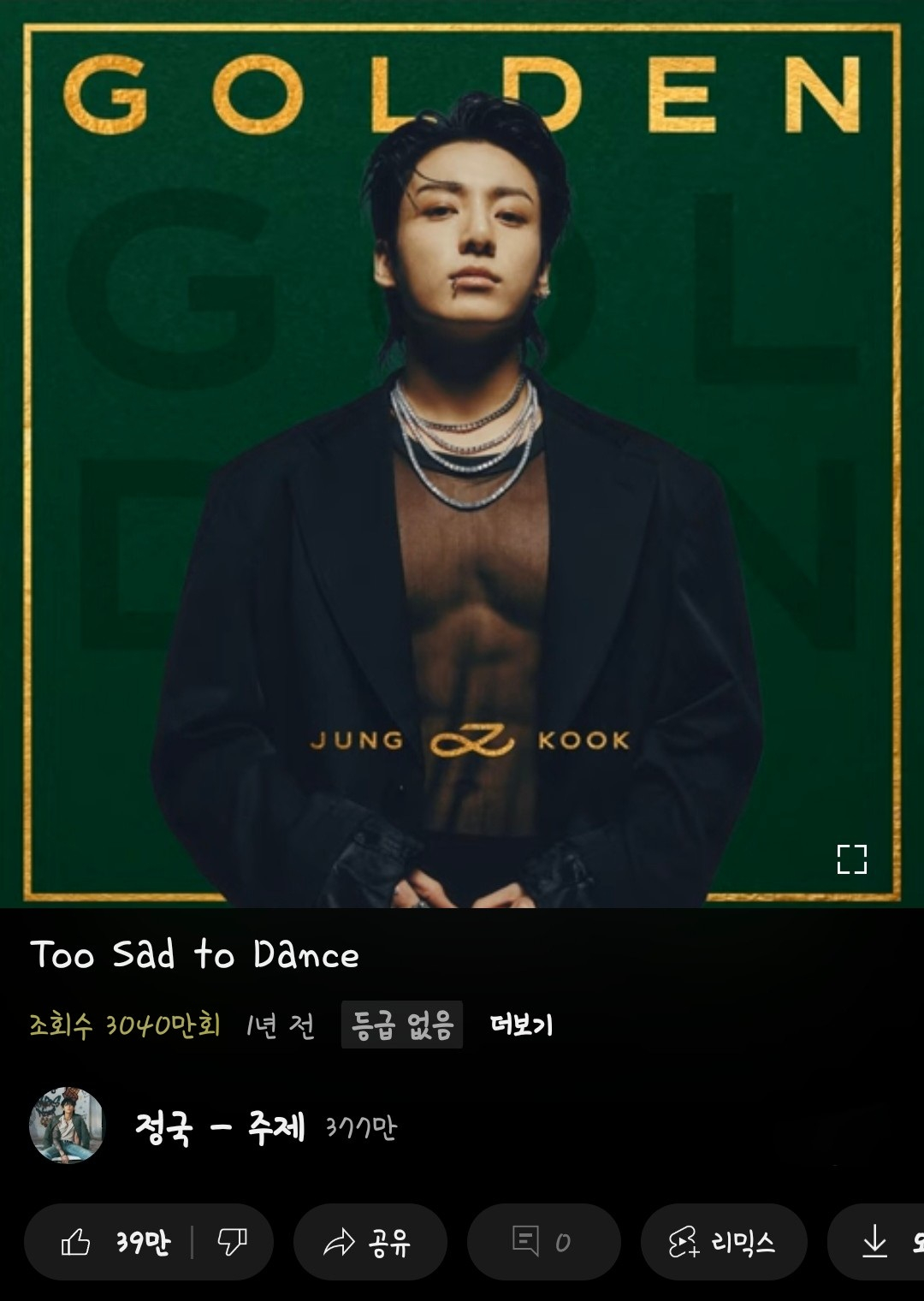Open the 정국 - 주제 channel avatar

[x=67, y=1126]
